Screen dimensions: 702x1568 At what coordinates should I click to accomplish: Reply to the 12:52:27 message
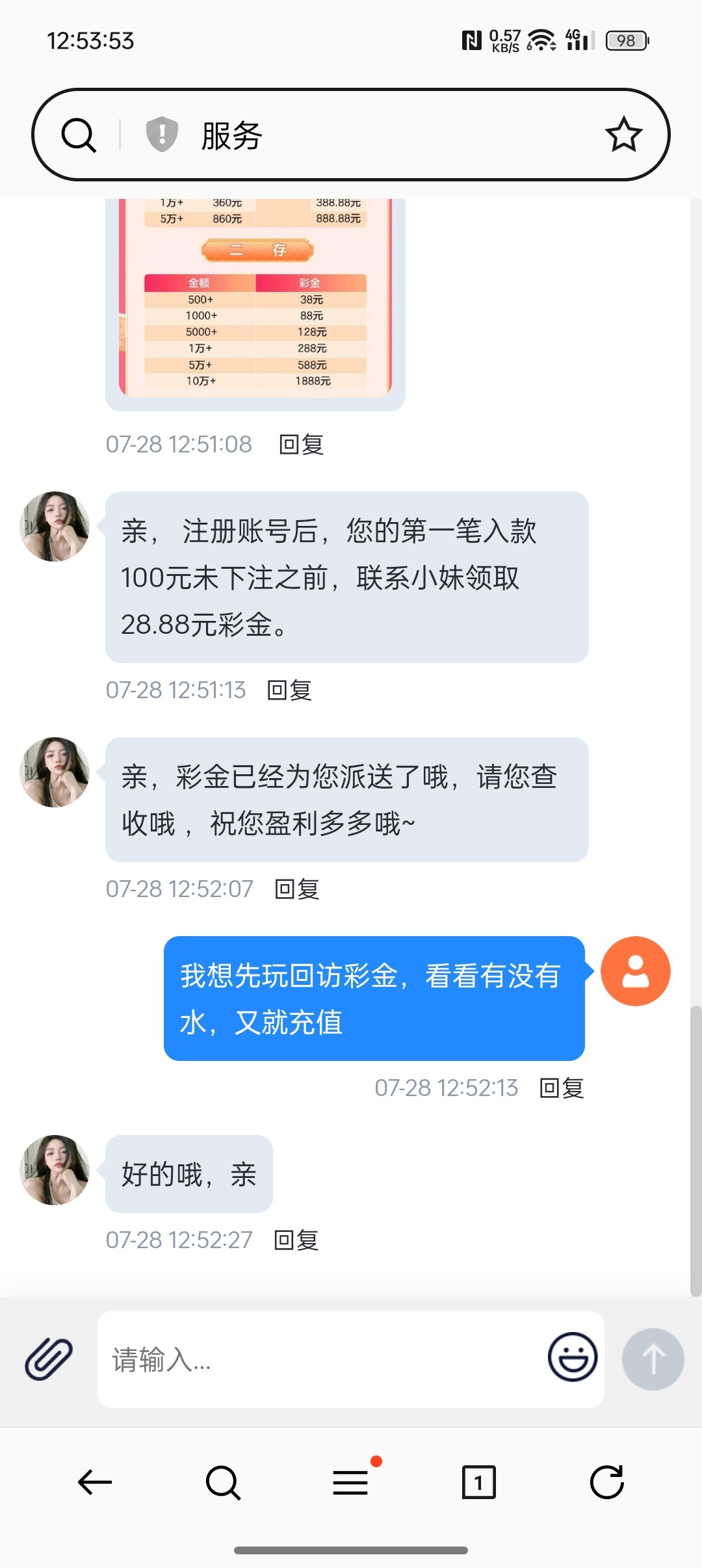point(296,1240)
